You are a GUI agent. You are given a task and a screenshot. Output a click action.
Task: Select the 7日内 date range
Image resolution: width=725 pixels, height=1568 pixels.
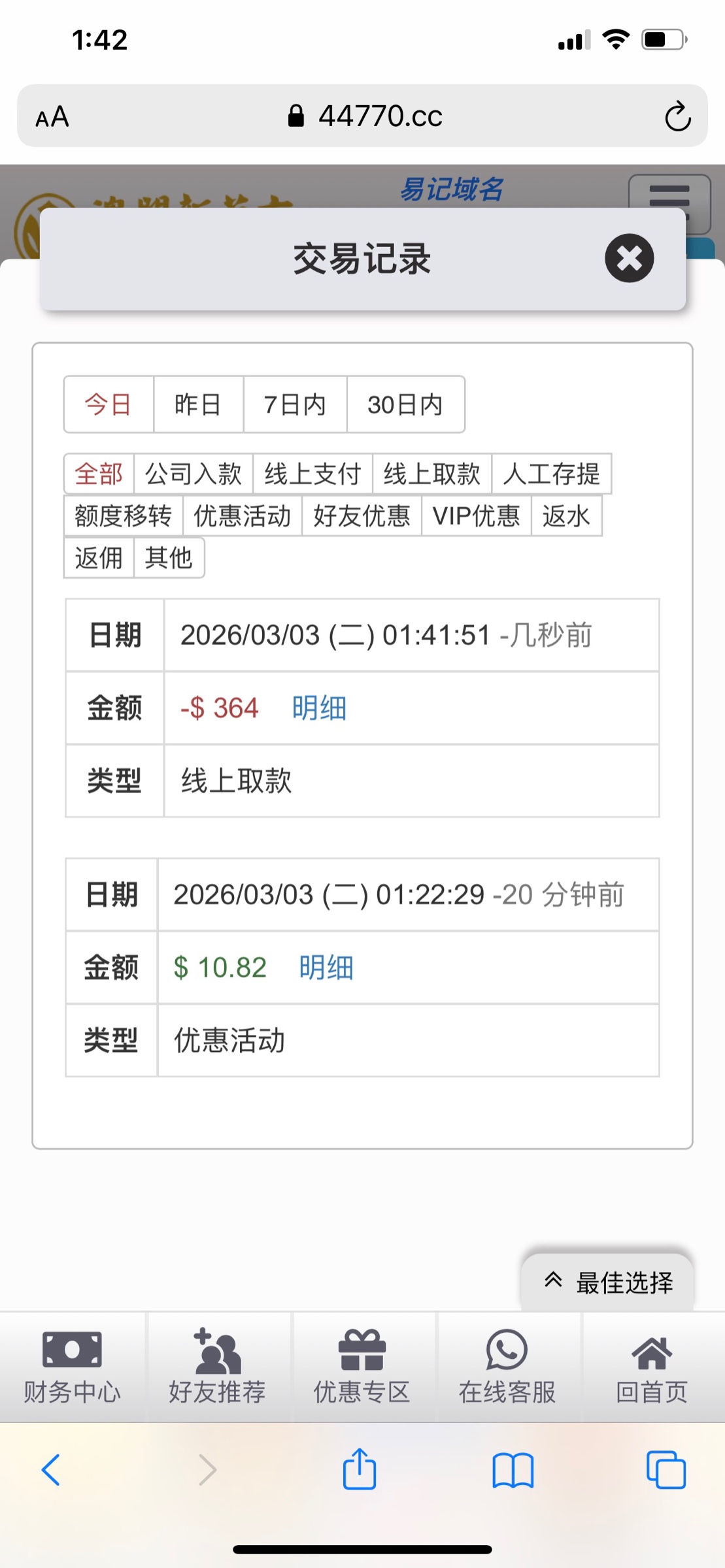coord(294,404)
